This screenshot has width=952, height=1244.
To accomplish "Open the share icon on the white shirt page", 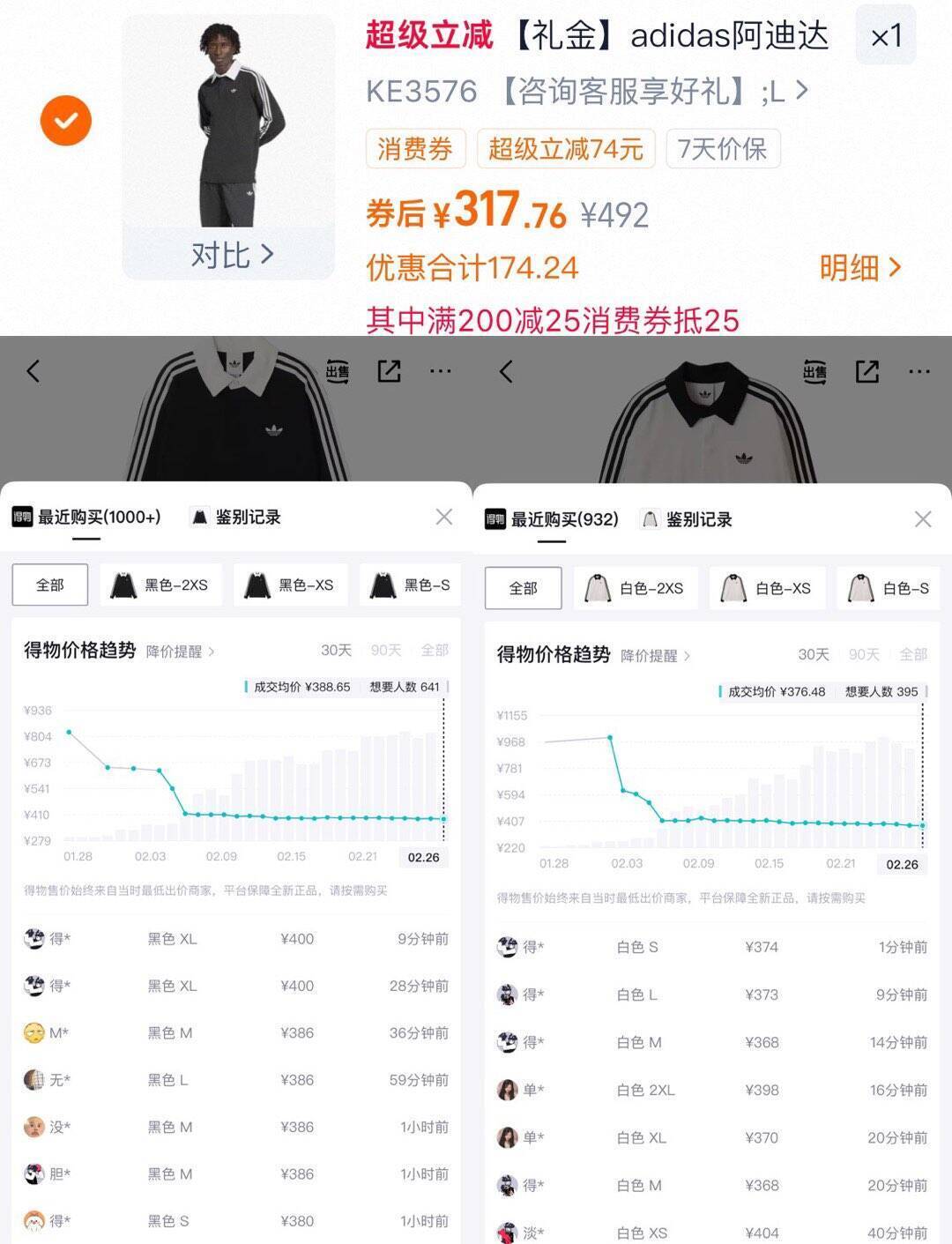I will (868, 371).
